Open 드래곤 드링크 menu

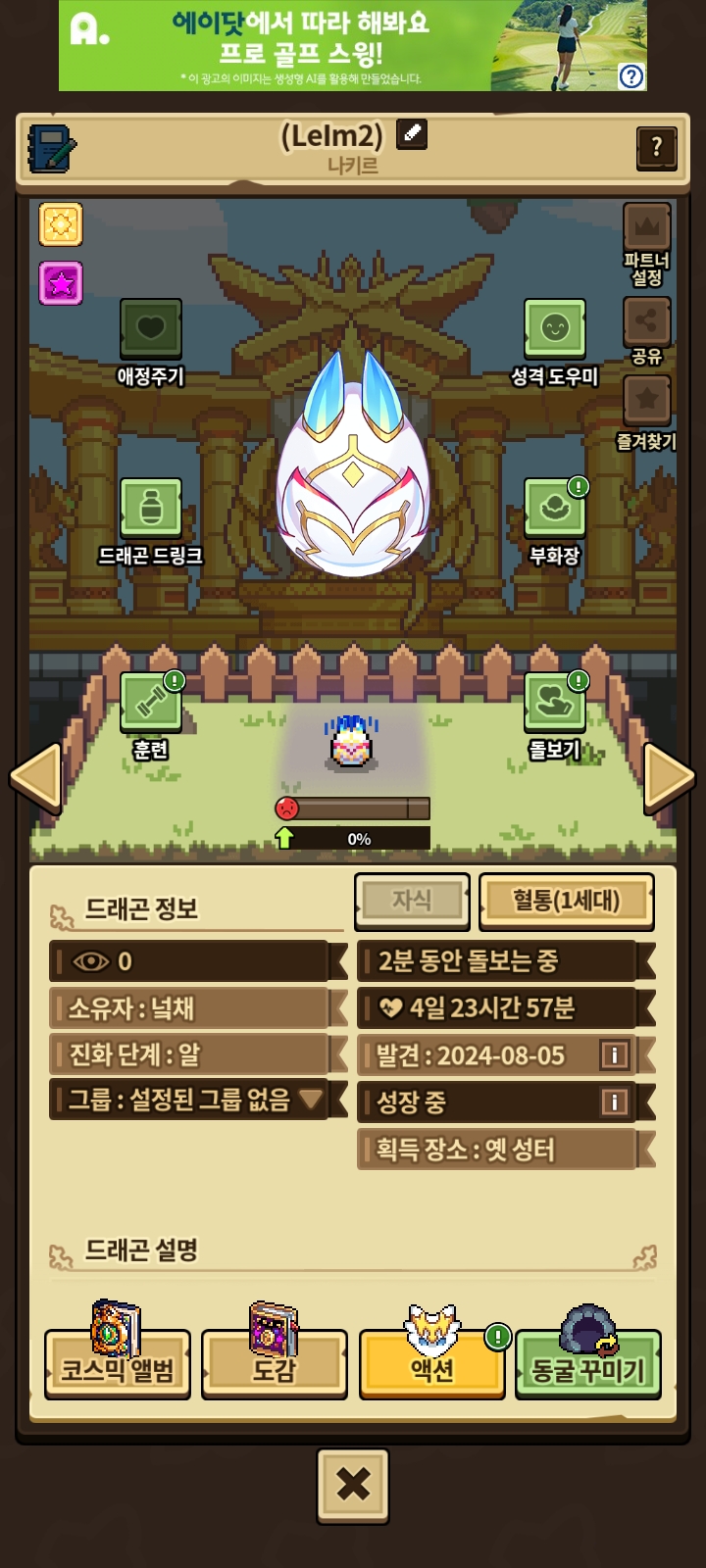(150, 510)
